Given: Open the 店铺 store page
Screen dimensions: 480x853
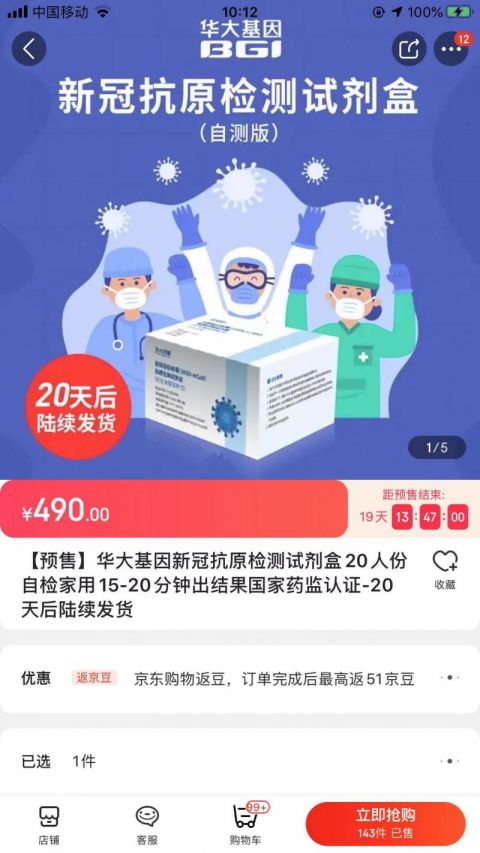Looking at the screenshot, I should [49, 824].
